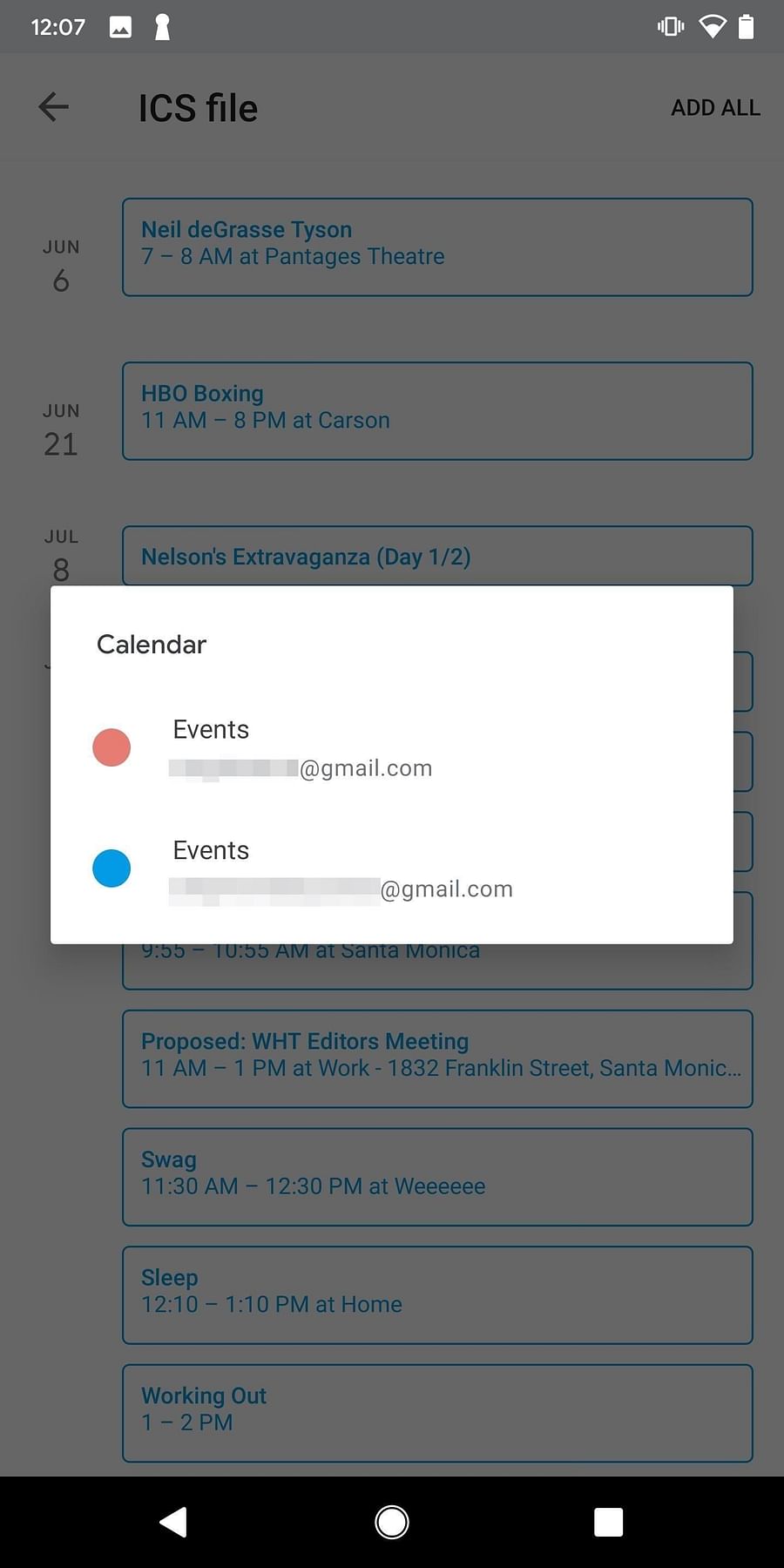Select the blue Events calendar
This screenshot has height=1568, width=784.
391,868
